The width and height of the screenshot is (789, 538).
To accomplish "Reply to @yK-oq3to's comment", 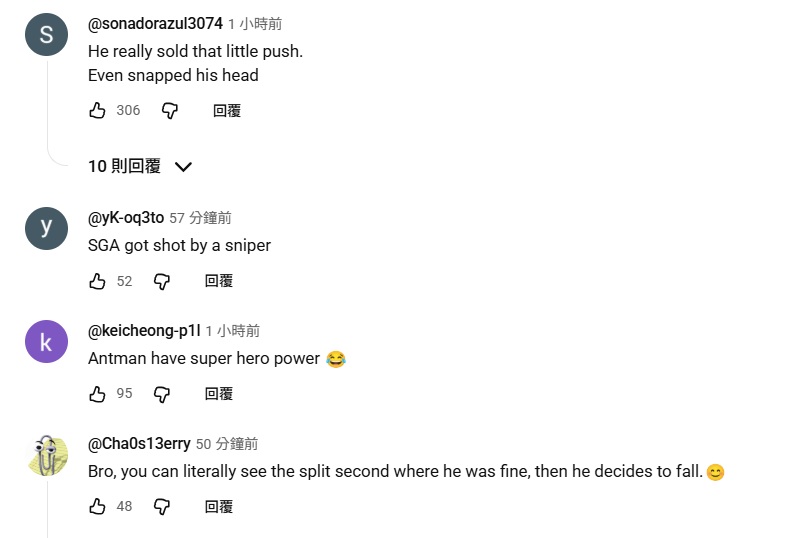I will (219, 282).
